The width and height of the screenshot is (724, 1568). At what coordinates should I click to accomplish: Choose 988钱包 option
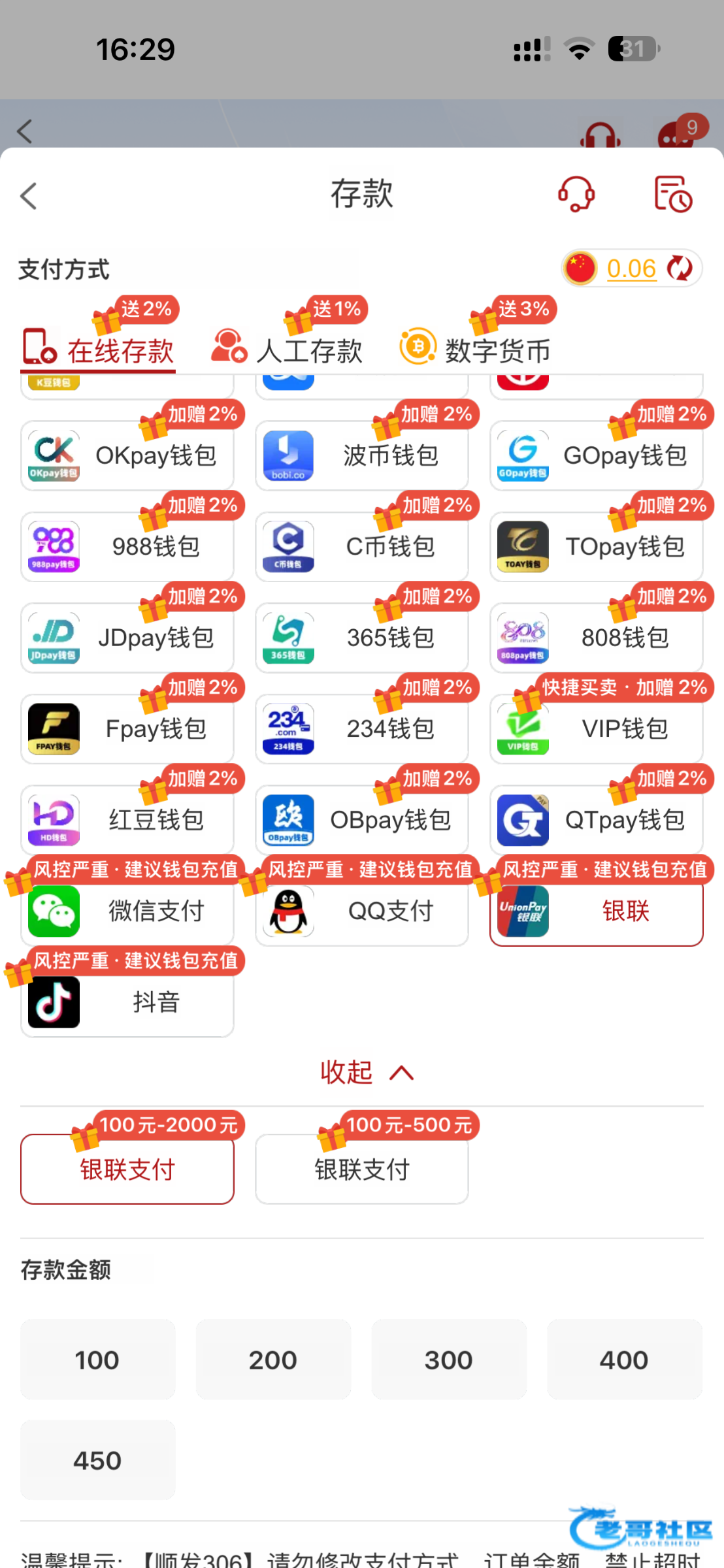pyautogui.click(x=127, y=546)
